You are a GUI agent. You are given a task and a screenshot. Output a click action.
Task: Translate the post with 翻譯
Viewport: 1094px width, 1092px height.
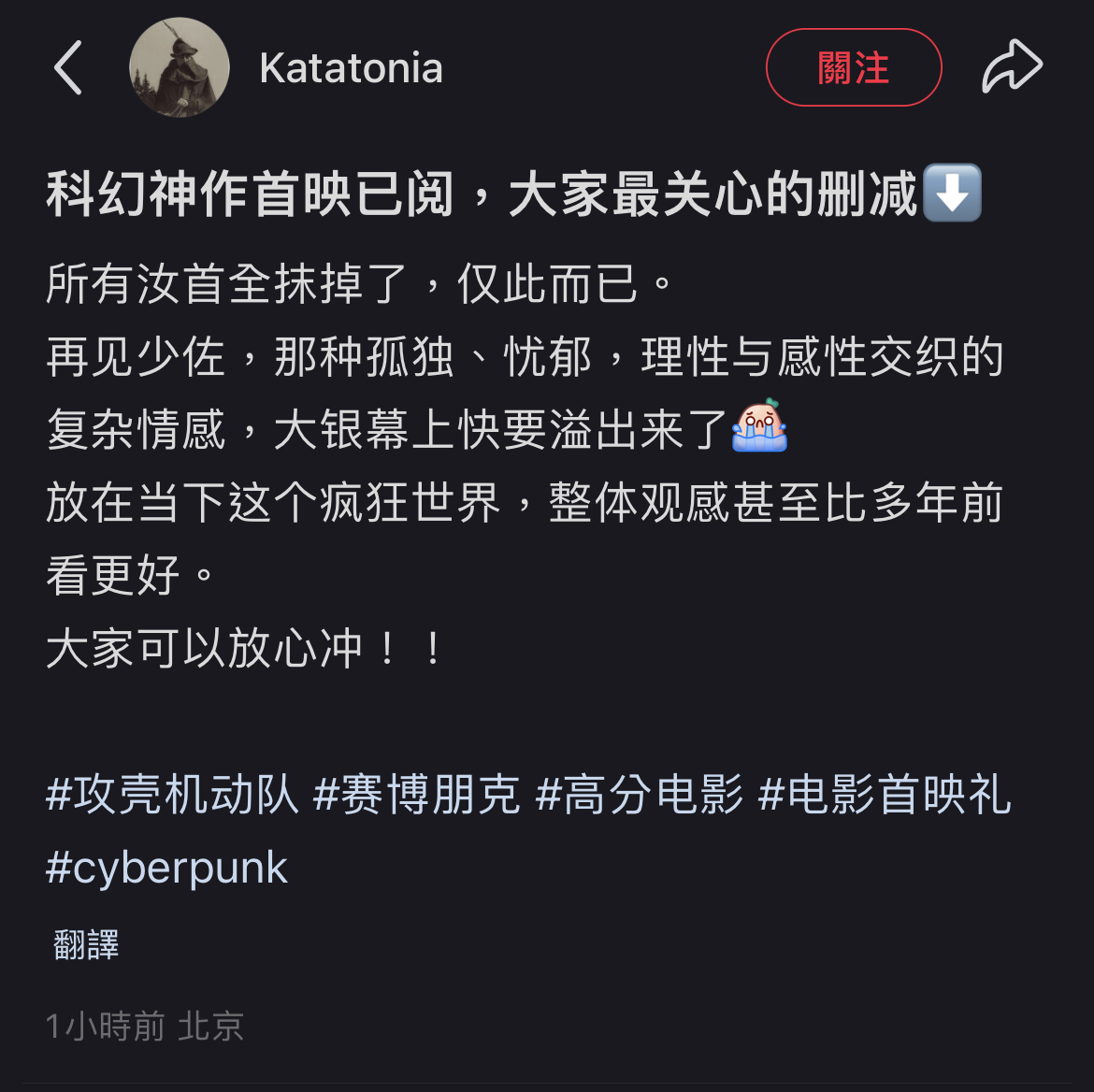pos(86,944)
